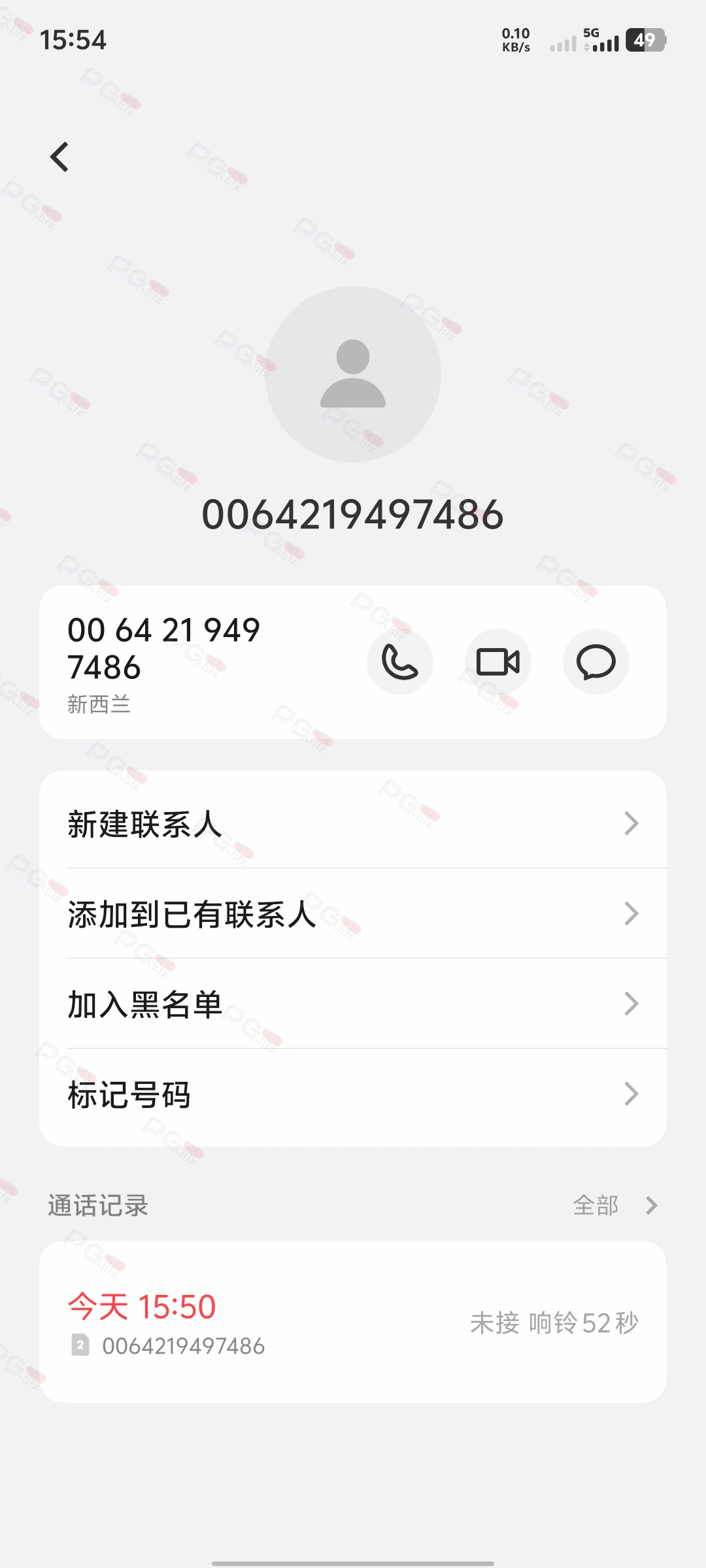
Task: Send a text message to this number
Action: [596, 662]
